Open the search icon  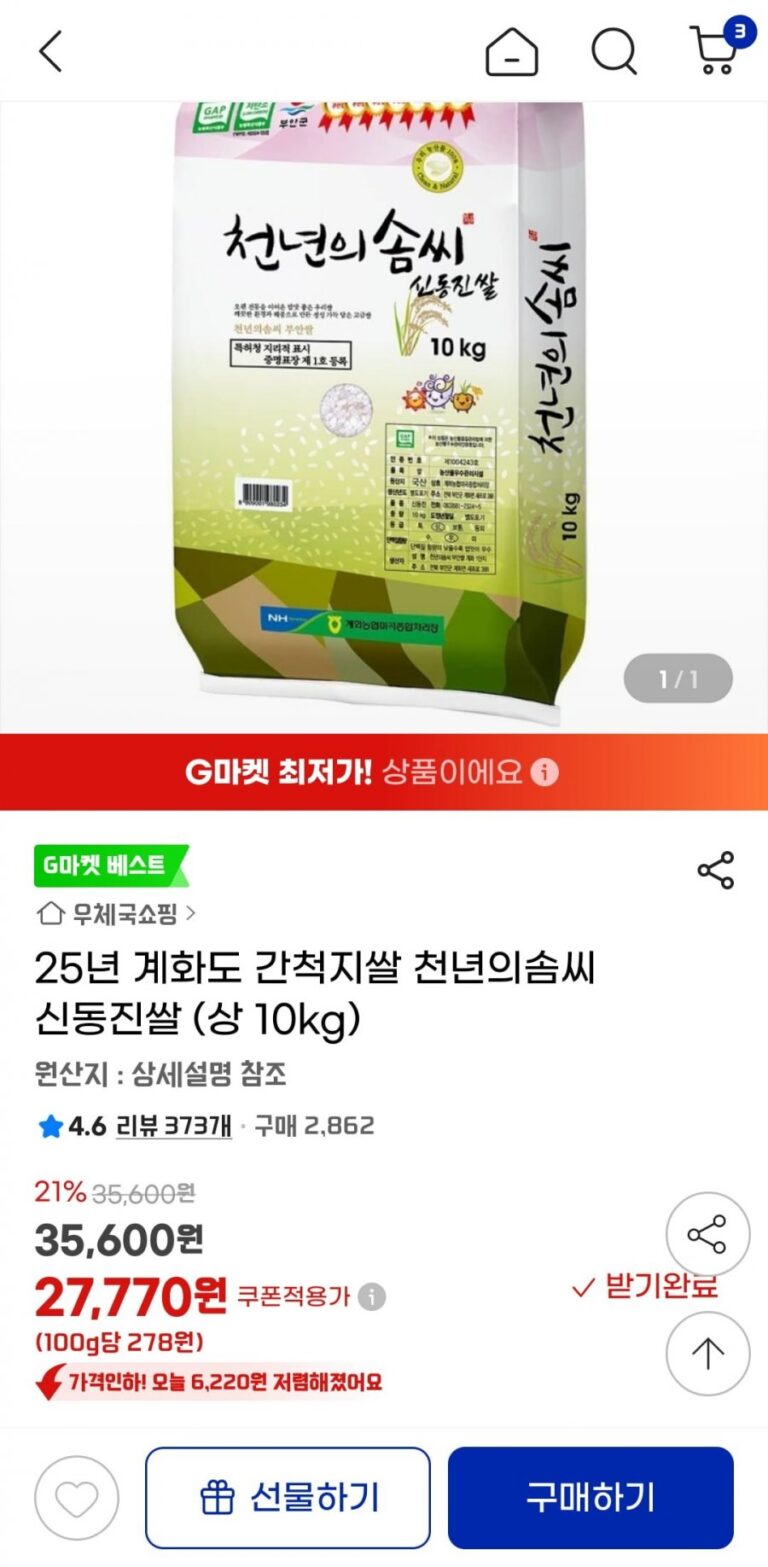coord(614,51)
